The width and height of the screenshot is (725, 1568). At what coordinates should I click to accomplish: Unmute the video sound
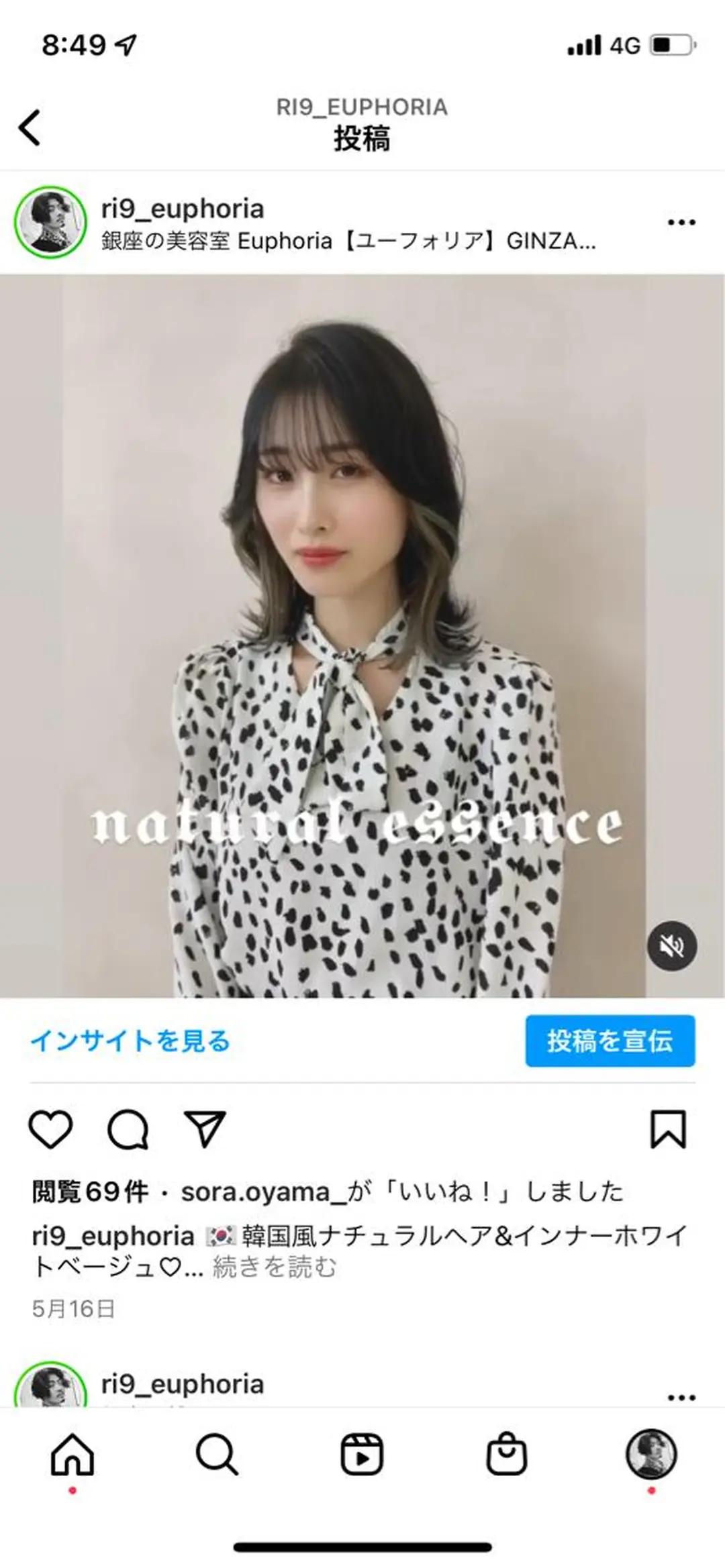pyautogui.click(x=671, y=947)
